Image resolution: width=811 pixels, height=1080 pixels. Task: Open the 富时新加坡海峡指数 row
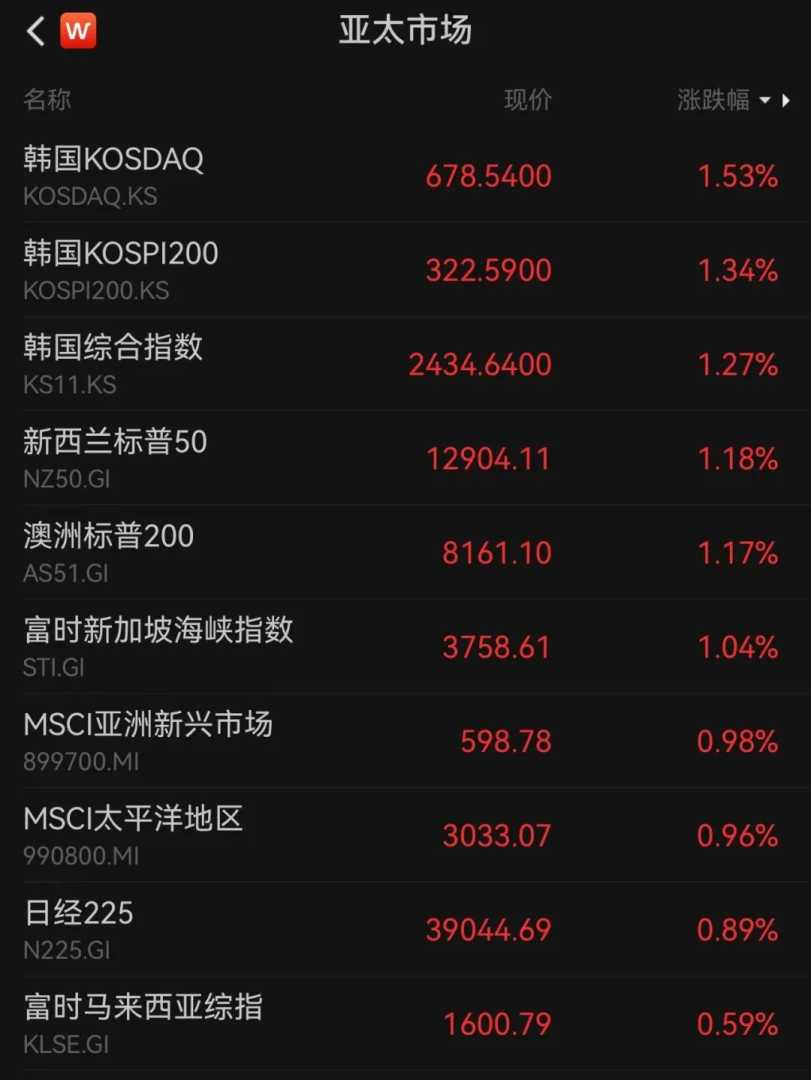pos(405,646)
